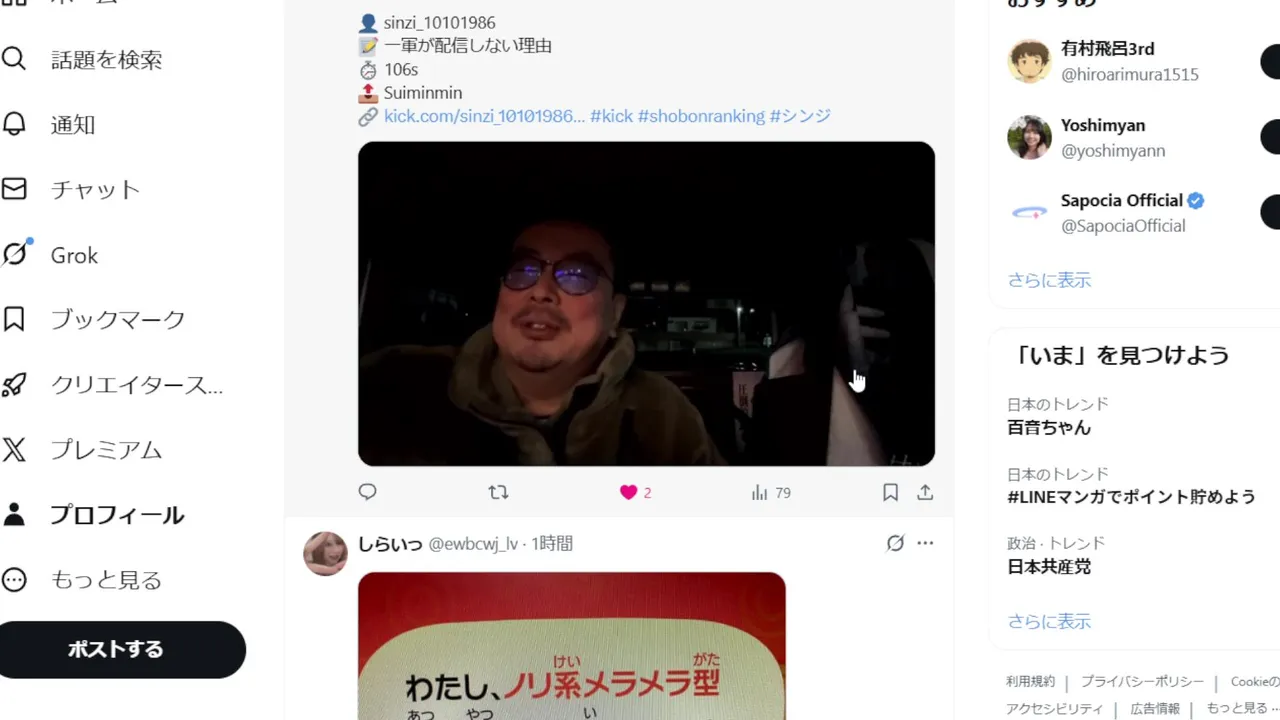Open the kick.com/sinzi_10101986 link
The width and height of the screenshot is (1280, 720).
point(484,116)
